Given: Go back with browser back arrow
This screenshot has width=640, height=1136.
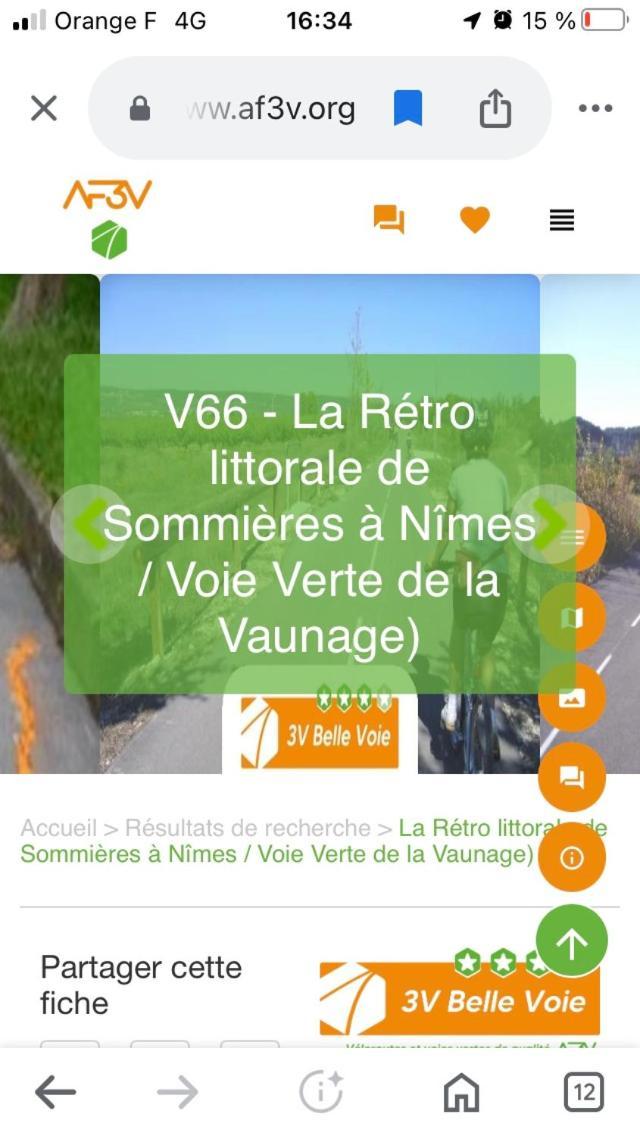Looking at the screenshot, I should 55,1092.
